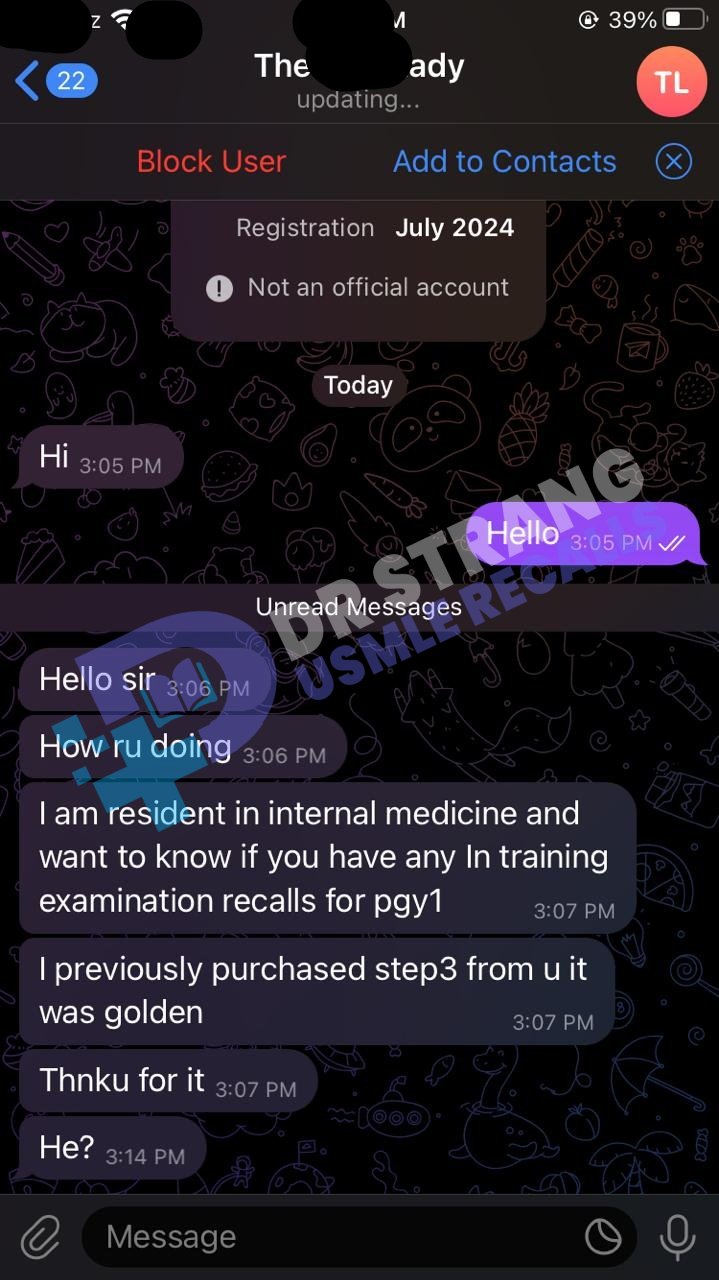Tap the attachment paperclip icon
The image size is (719, 1280).
pyautogui.click(x=40, y=1238)
